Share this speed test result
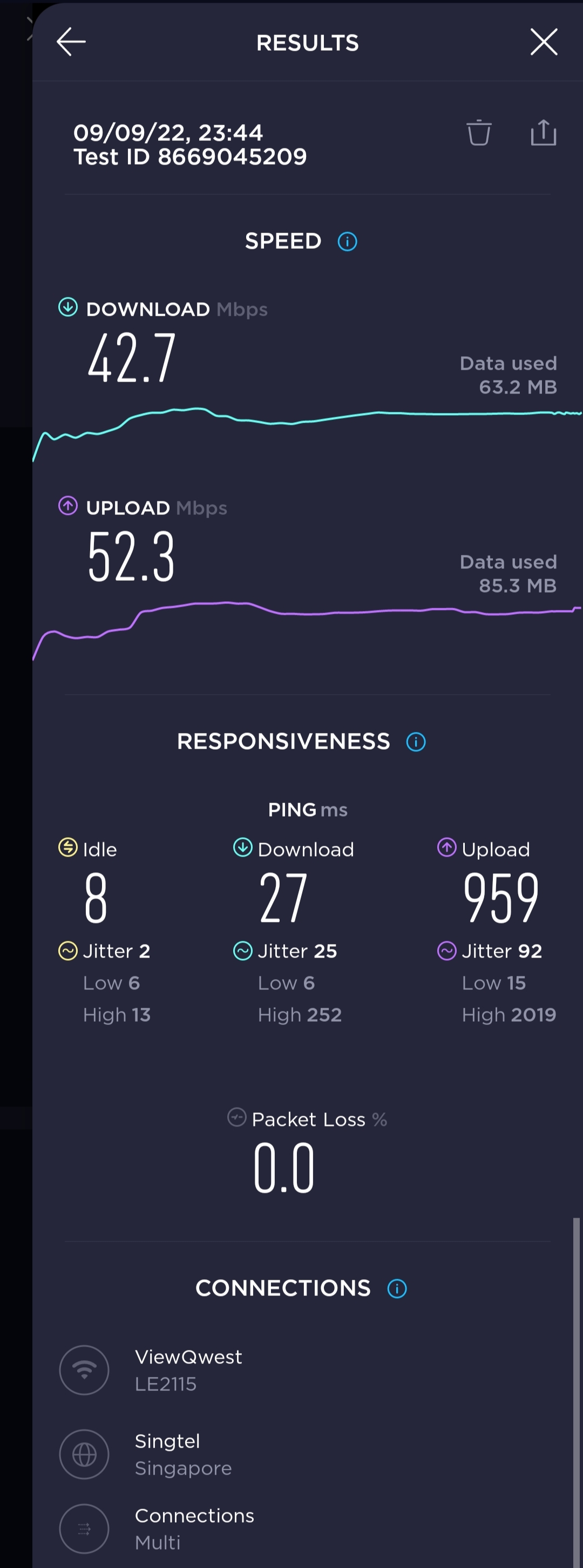The width and height of the screenshot is (583, 1568). point(544,133)
